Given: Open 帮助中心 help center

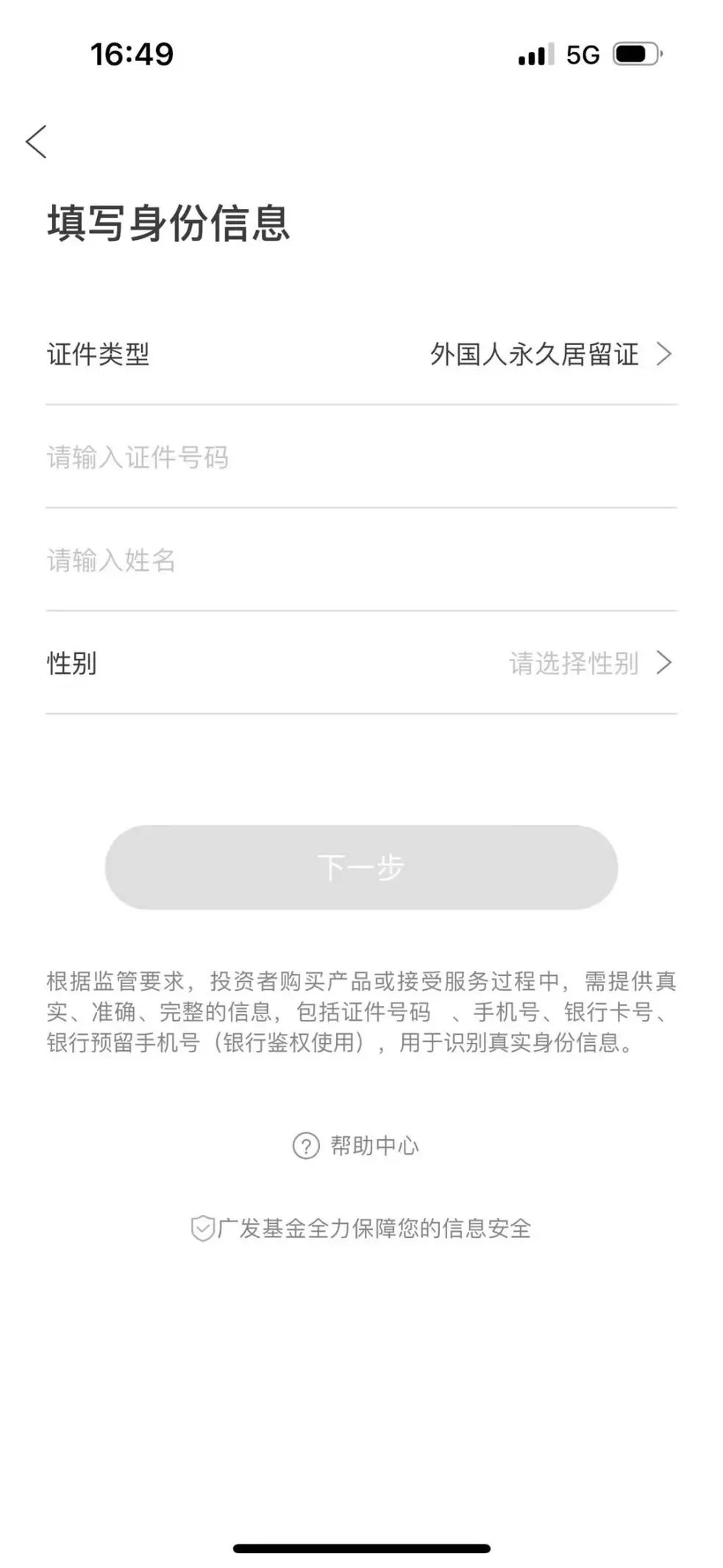Looking at the screenshot, I should coord(356,1145).
